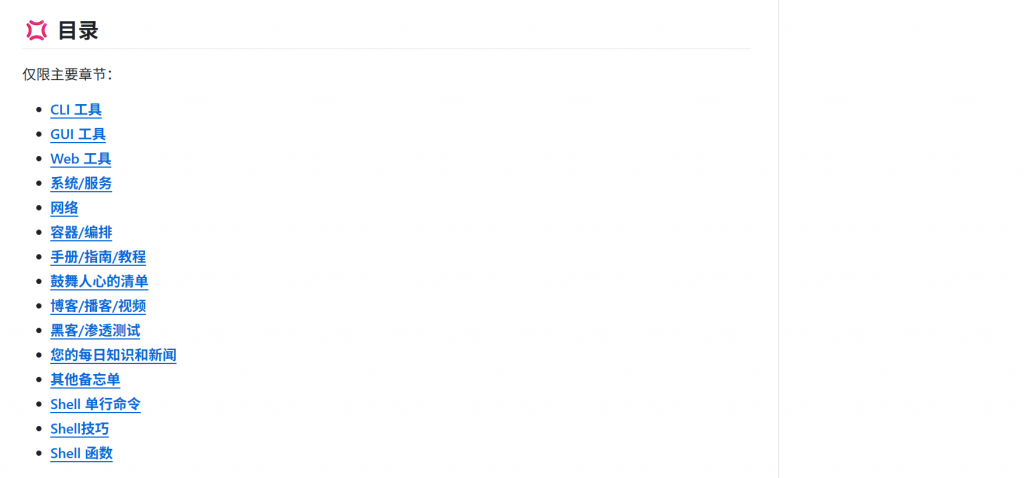
Task: Open the Shell技巧 link
Action: click(79, 428)
